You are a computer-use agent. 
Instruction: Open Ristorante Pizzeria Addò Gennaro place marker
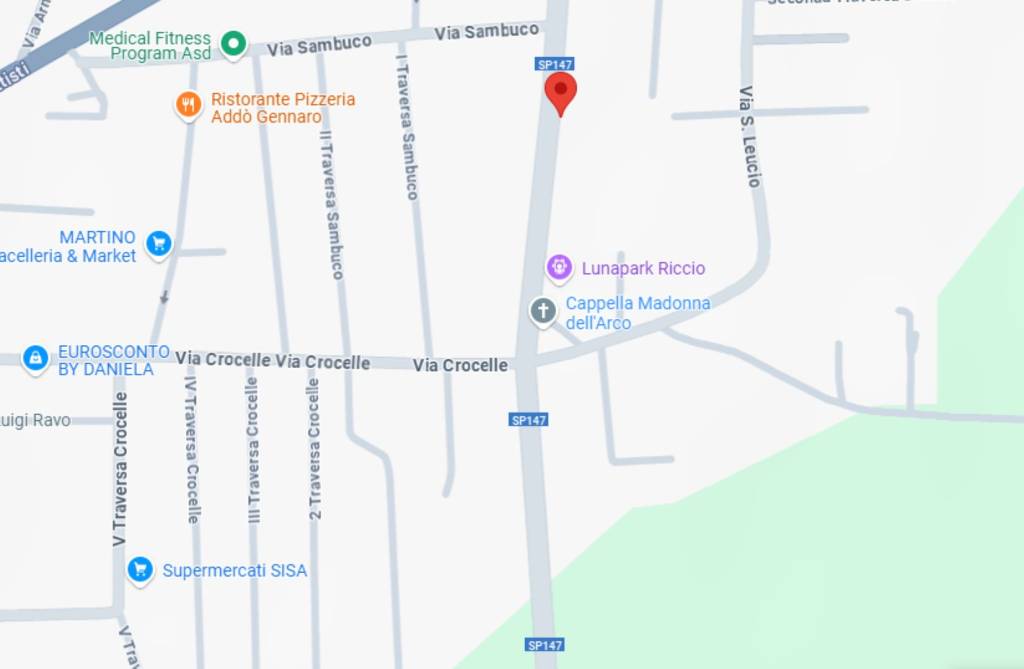(189, 104)
